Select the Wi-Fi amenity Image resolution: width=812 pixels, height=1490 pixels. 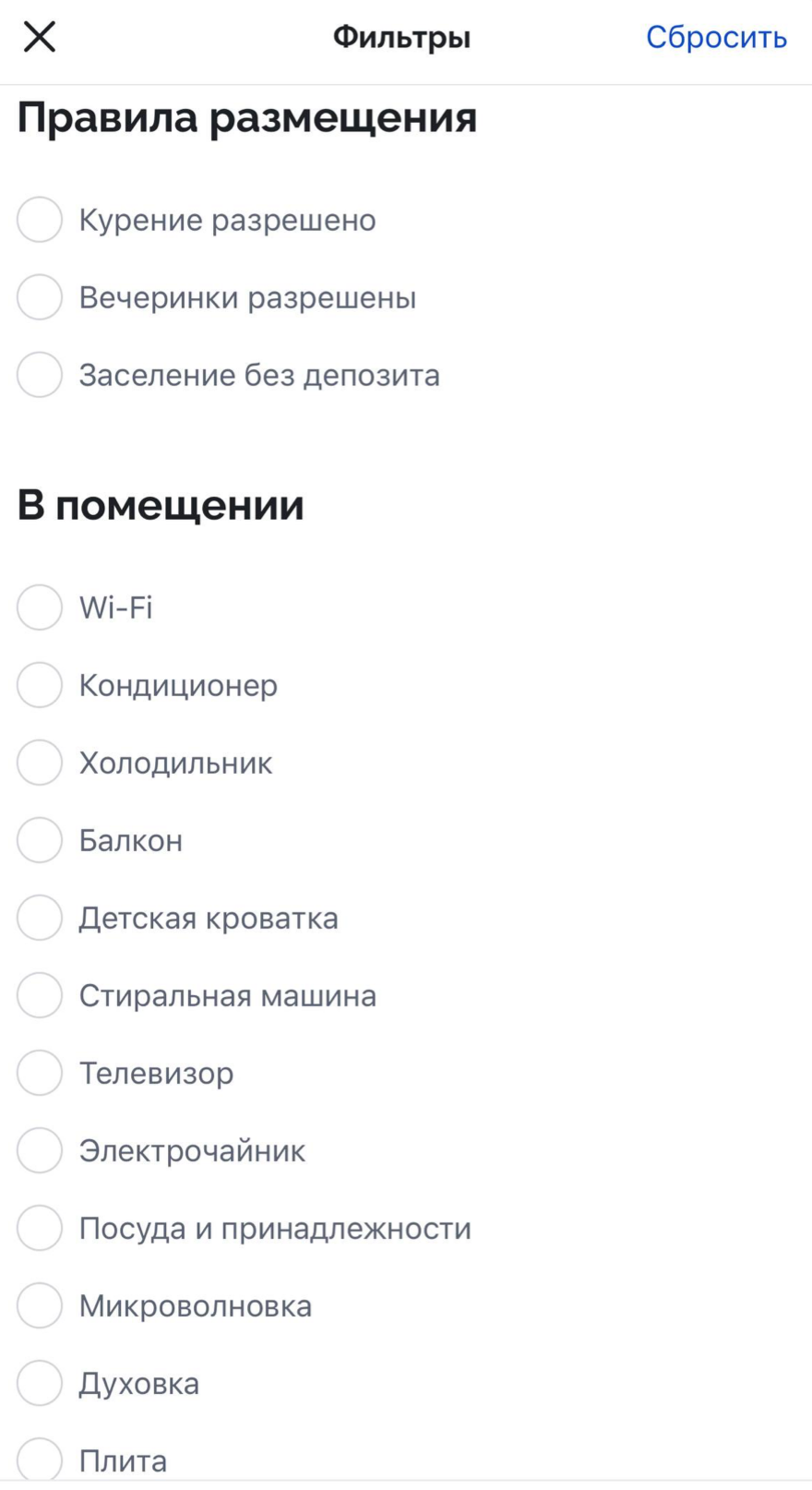[x=40, y=607]
